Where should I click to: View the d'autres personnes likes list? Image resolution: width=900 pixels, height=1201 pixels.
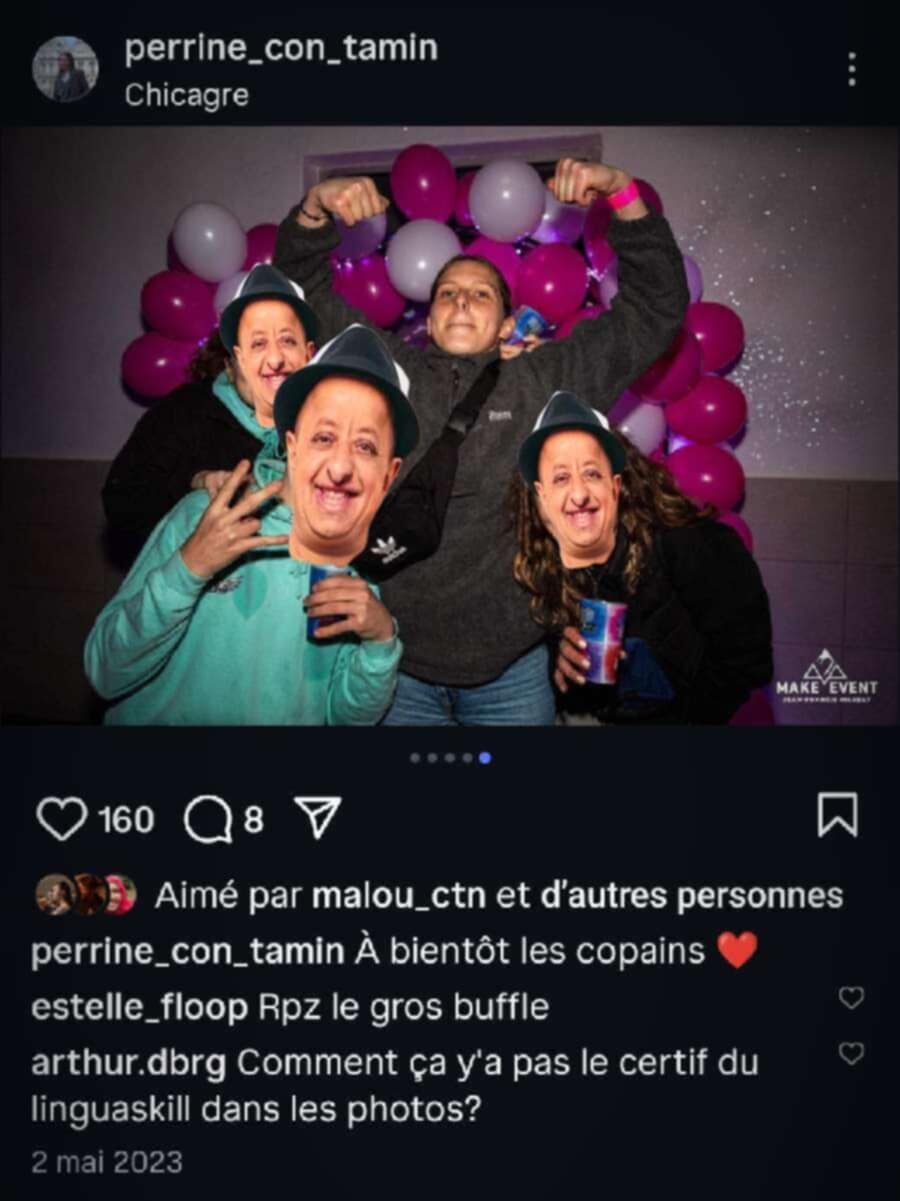click(691, 896)
